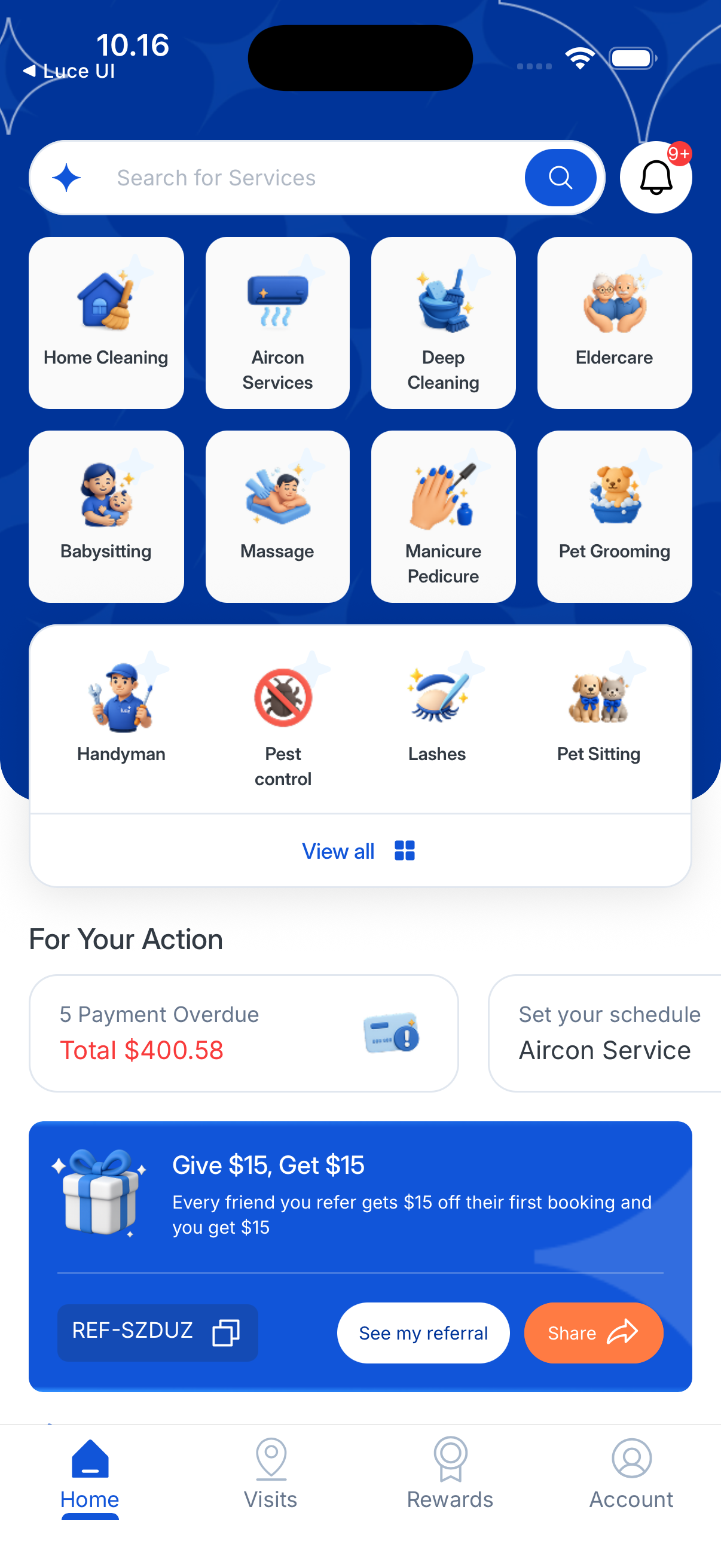The height and width of the screenshot is (1568, 721).
Task: Open Deep Cleaning service
Action: [x=443, y=322]
